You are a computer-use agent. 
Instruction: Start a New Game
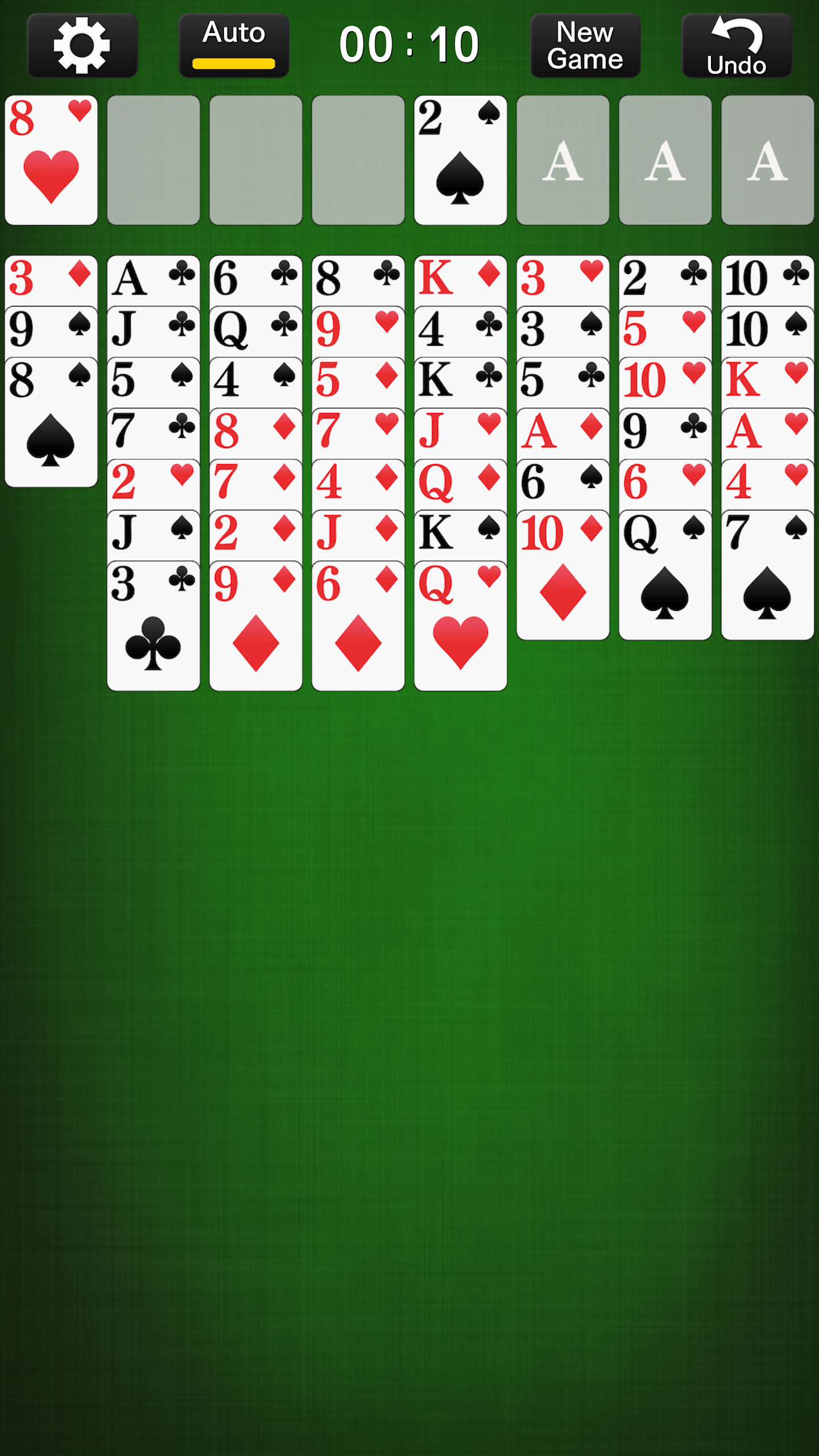(585, 45)
